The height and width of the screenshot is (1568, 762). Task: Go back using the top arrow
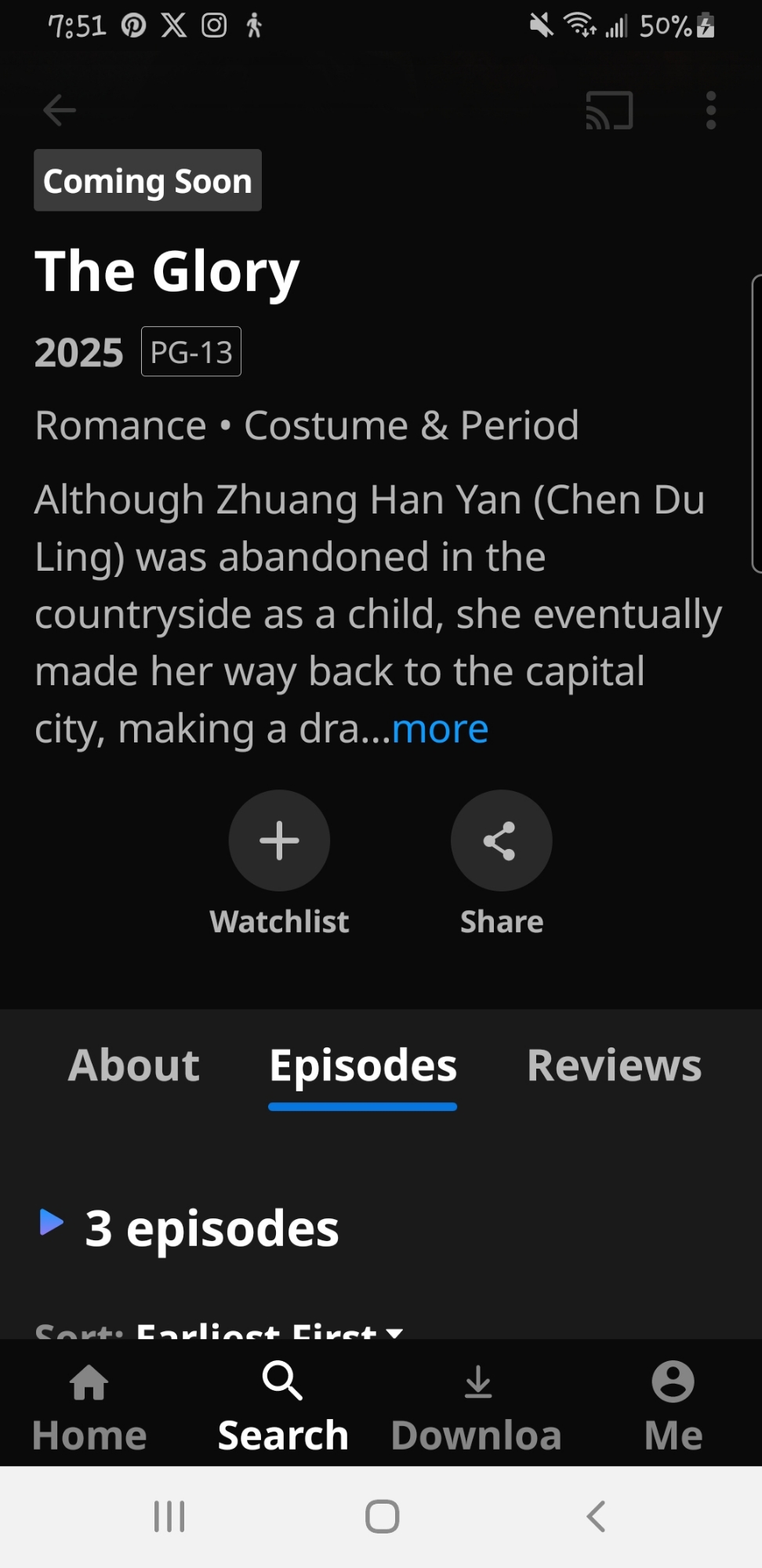[x=60, y=110]
